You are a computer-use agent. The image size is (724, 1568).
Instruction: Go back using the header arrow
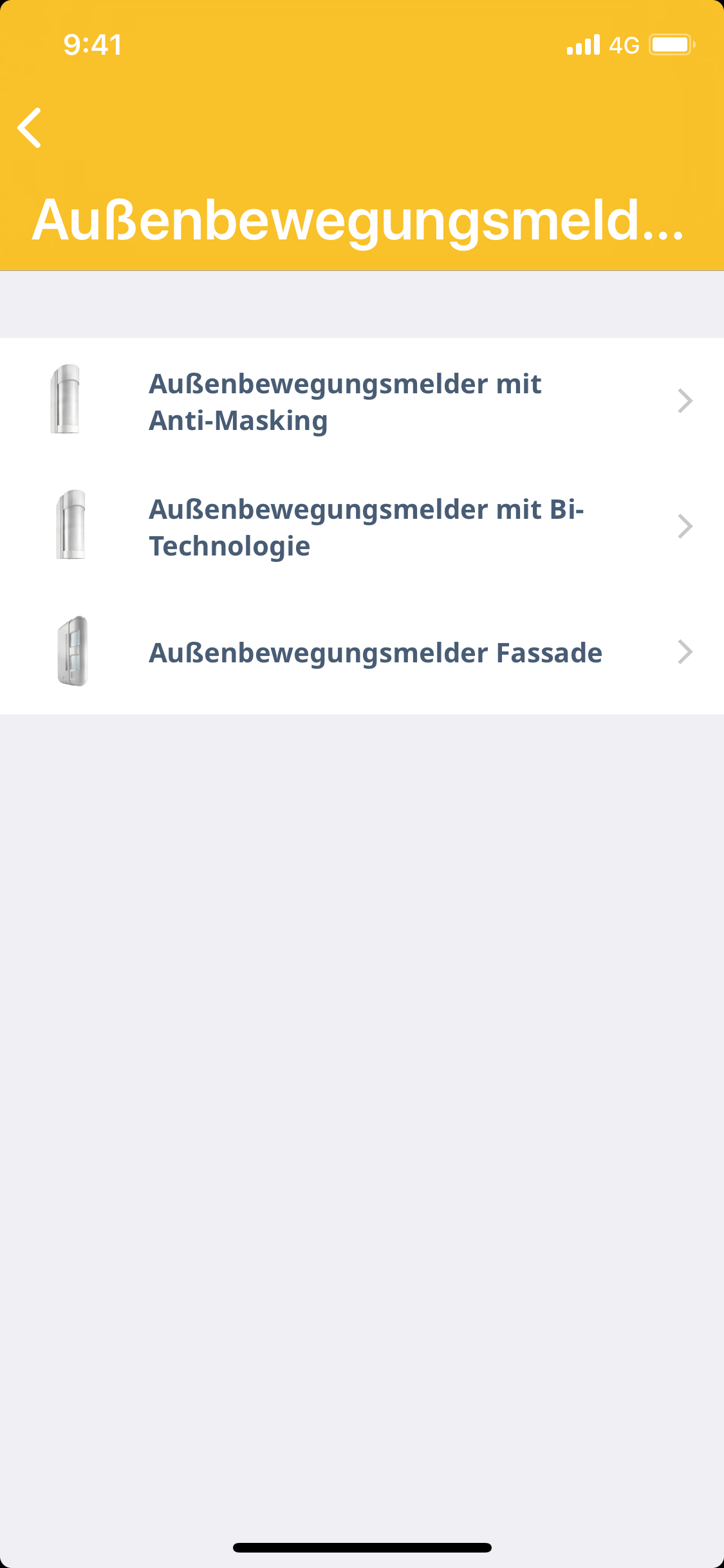coord(30,127)
